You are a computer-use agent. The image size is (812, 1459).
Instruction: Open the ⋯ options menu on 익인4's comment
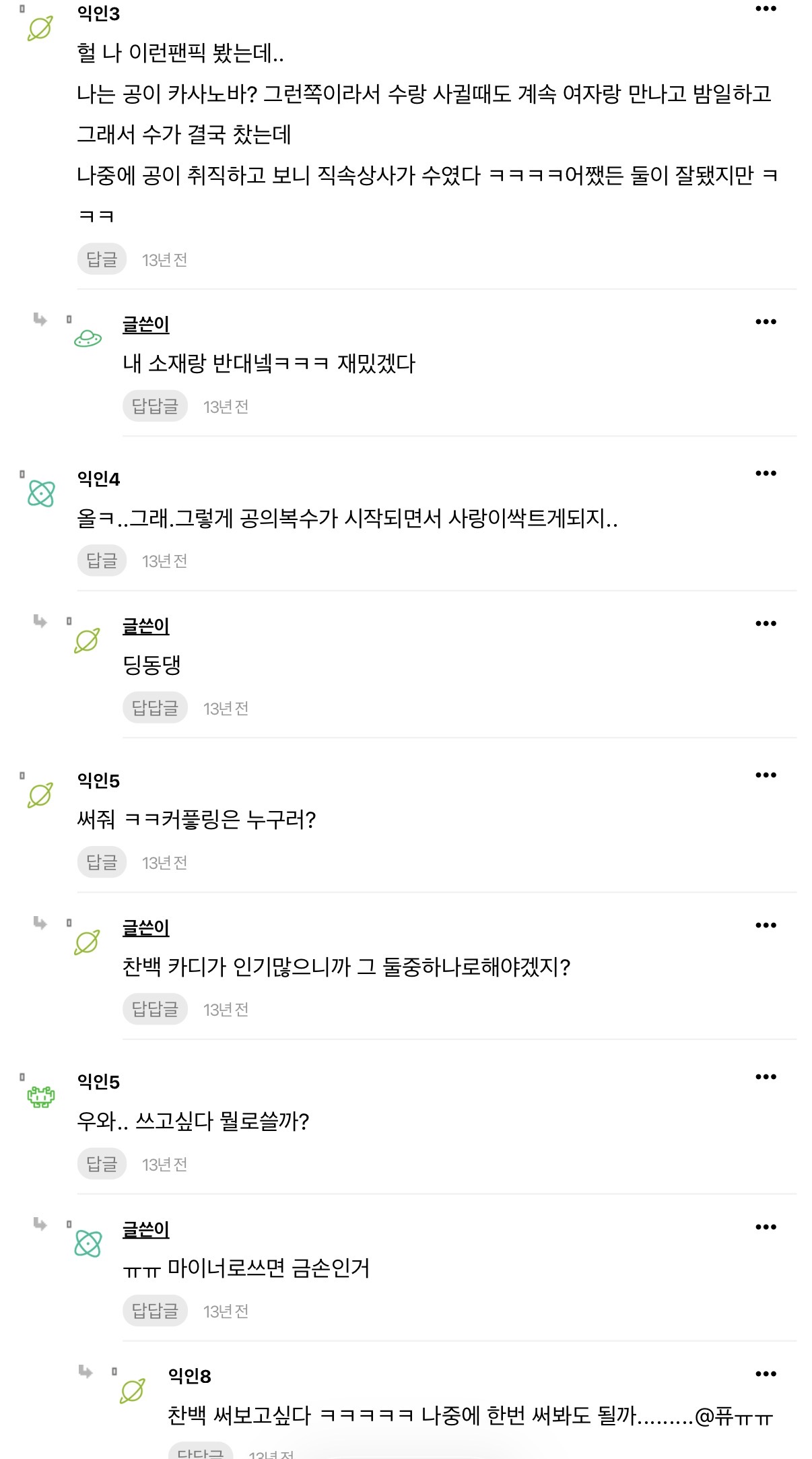(x=765, y=474)
